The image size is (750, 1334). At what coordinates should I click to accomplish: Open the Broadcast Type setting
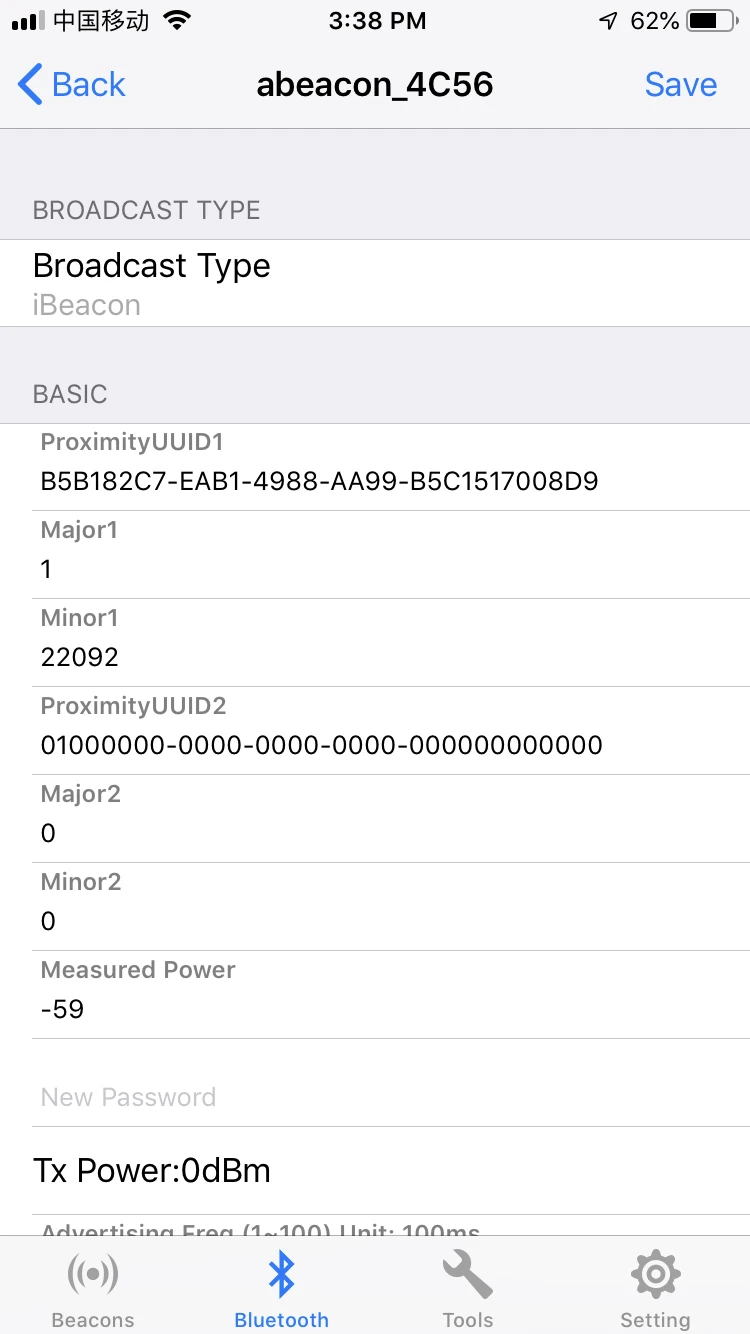tap(375, 283)
